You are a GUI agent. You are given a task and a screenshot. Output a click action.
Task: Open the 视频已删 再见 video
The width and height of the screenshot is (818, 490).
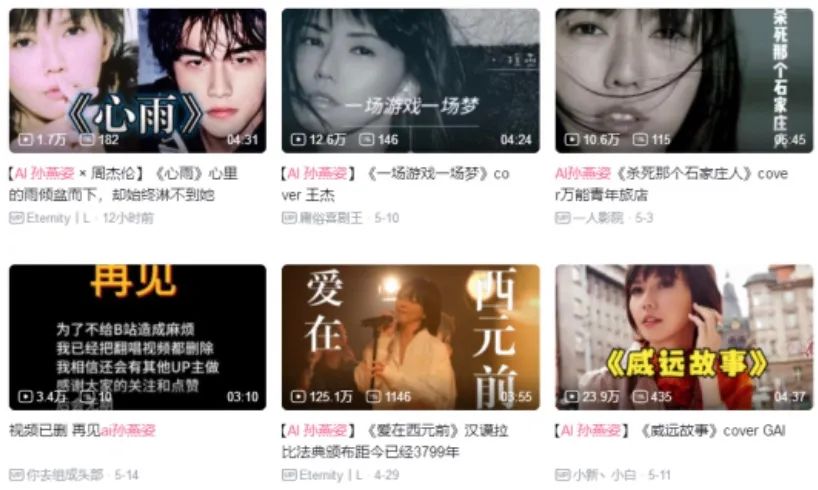tap(138, 337)
